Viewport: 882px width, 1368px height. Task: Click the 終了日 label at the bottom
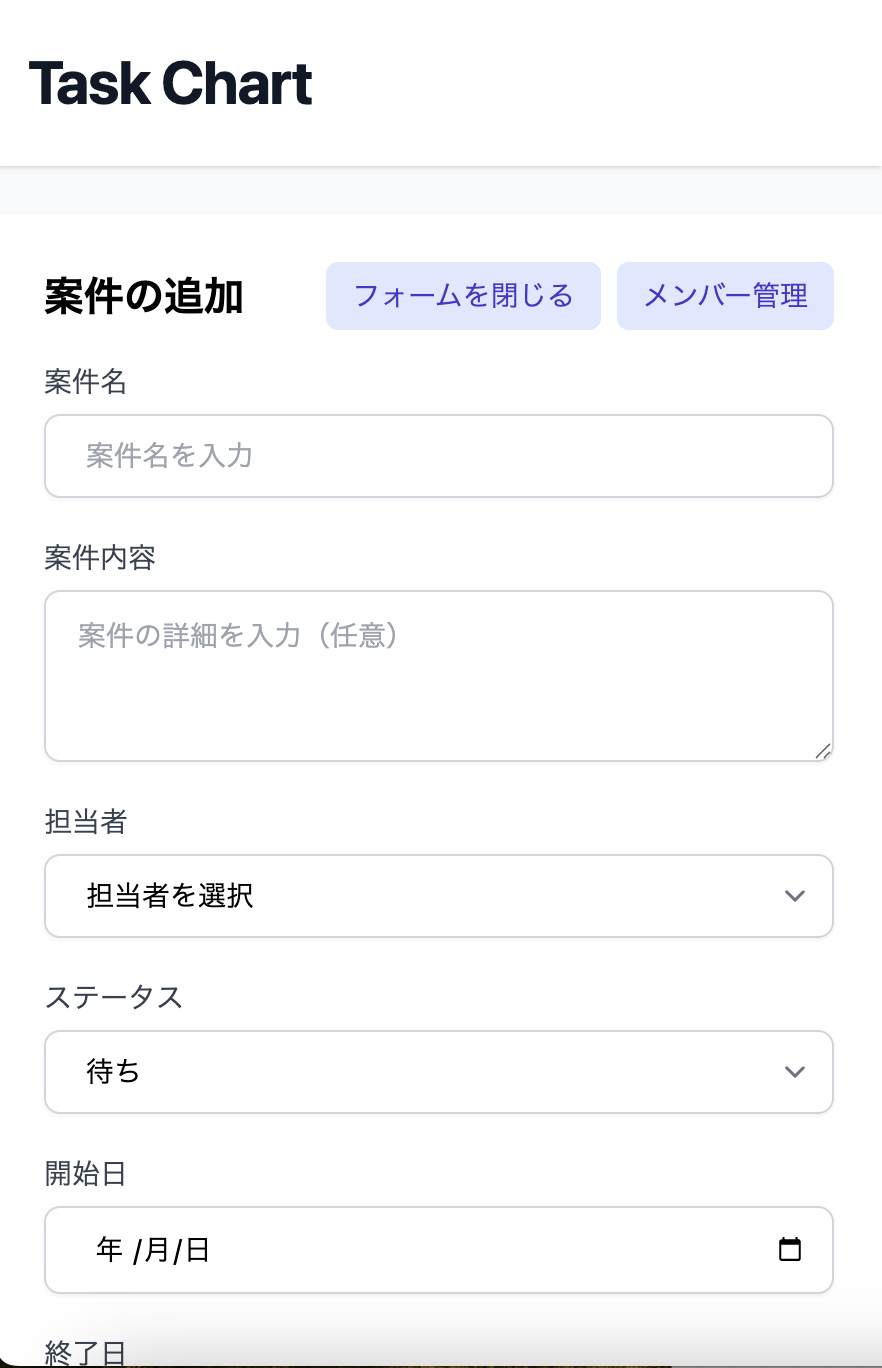point(85,1353)
